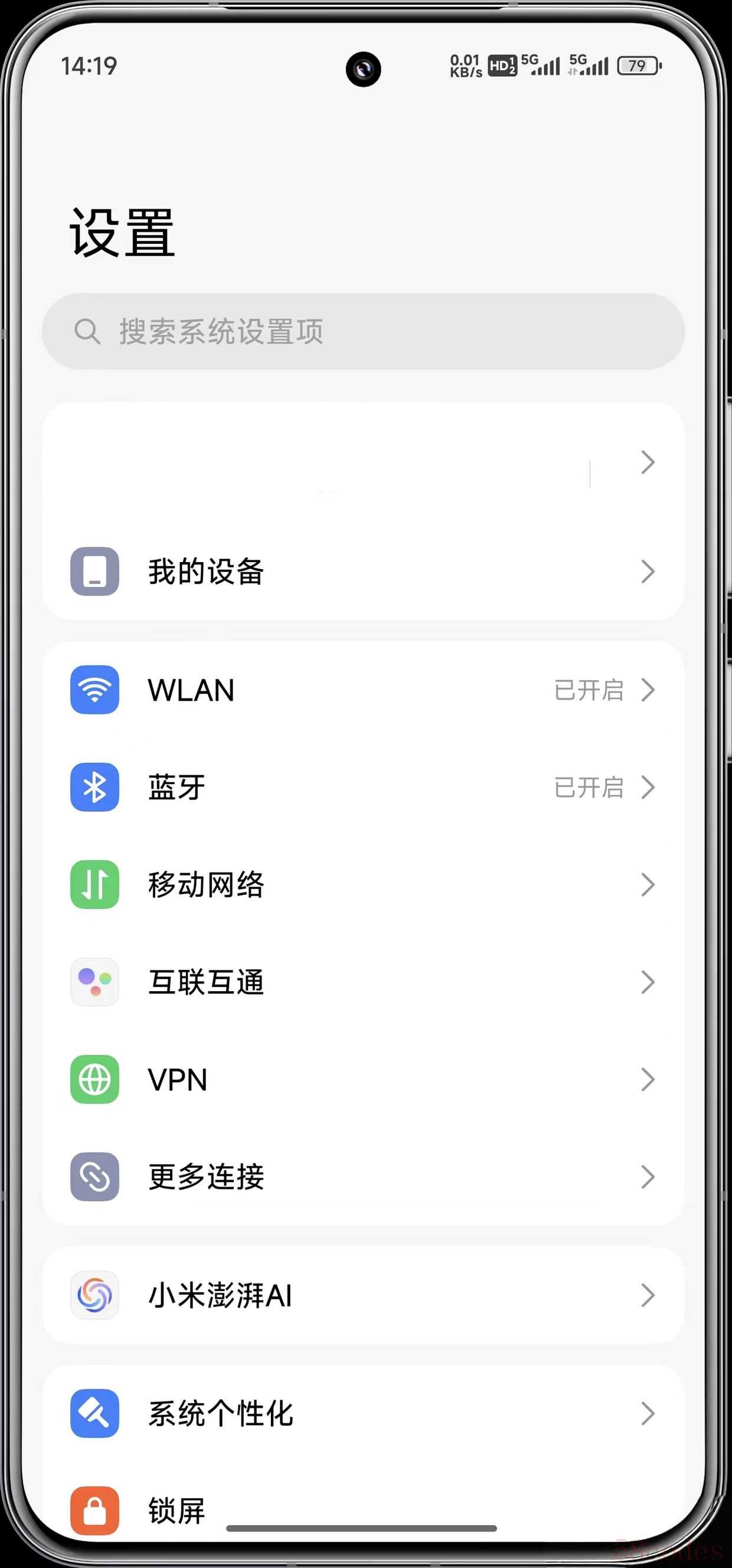Go to 移动网络
732x1568 pixels.
click(363, 884)
